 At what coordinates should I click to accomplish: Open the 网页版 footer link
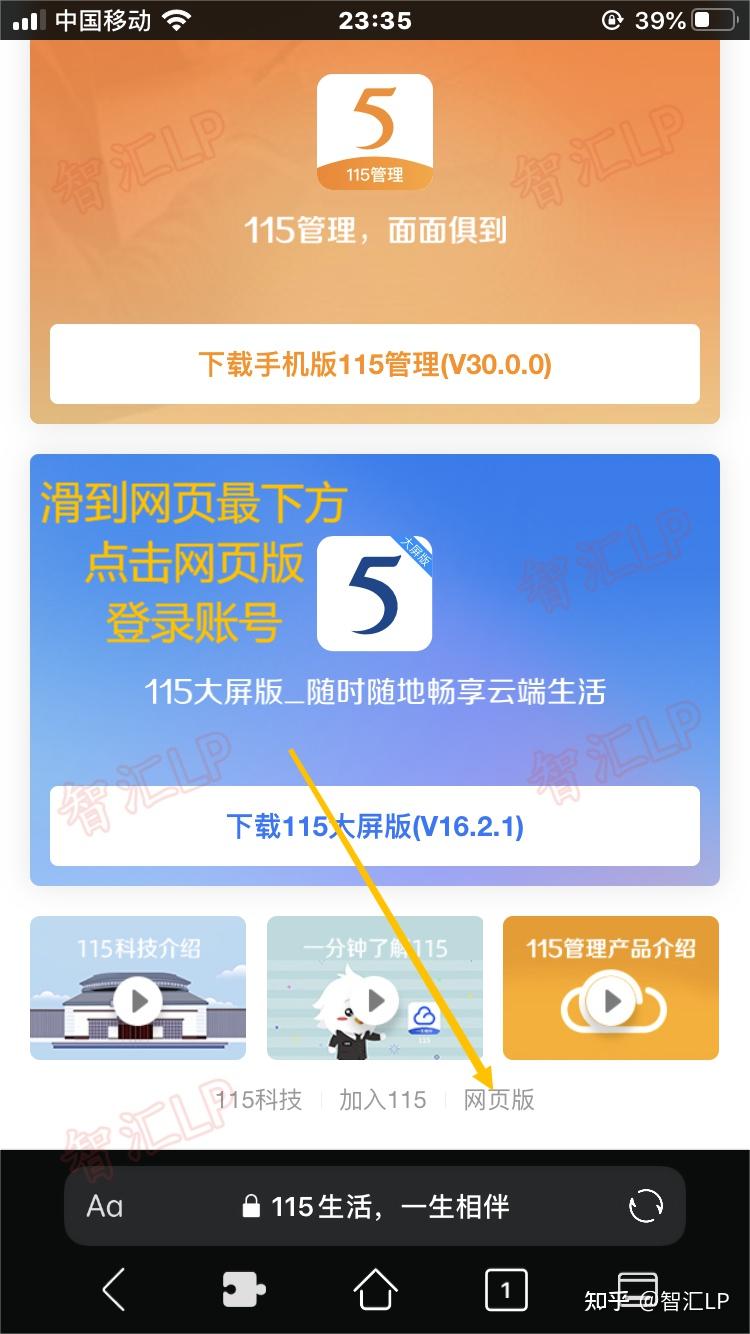pyautogui.click(x=500, y=1099)
